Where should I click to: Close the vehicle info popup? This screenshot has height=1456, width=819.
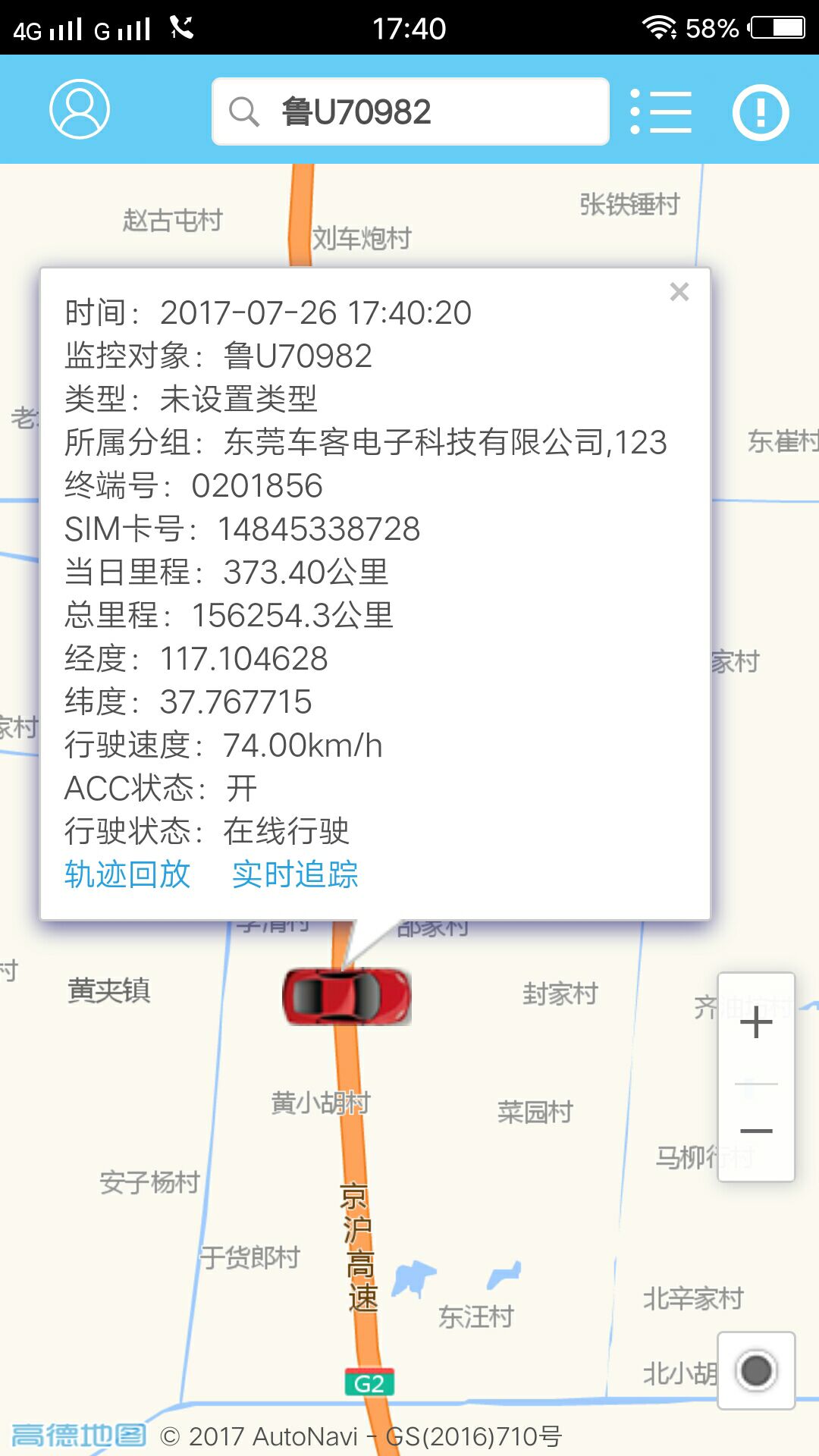[679, 292]
